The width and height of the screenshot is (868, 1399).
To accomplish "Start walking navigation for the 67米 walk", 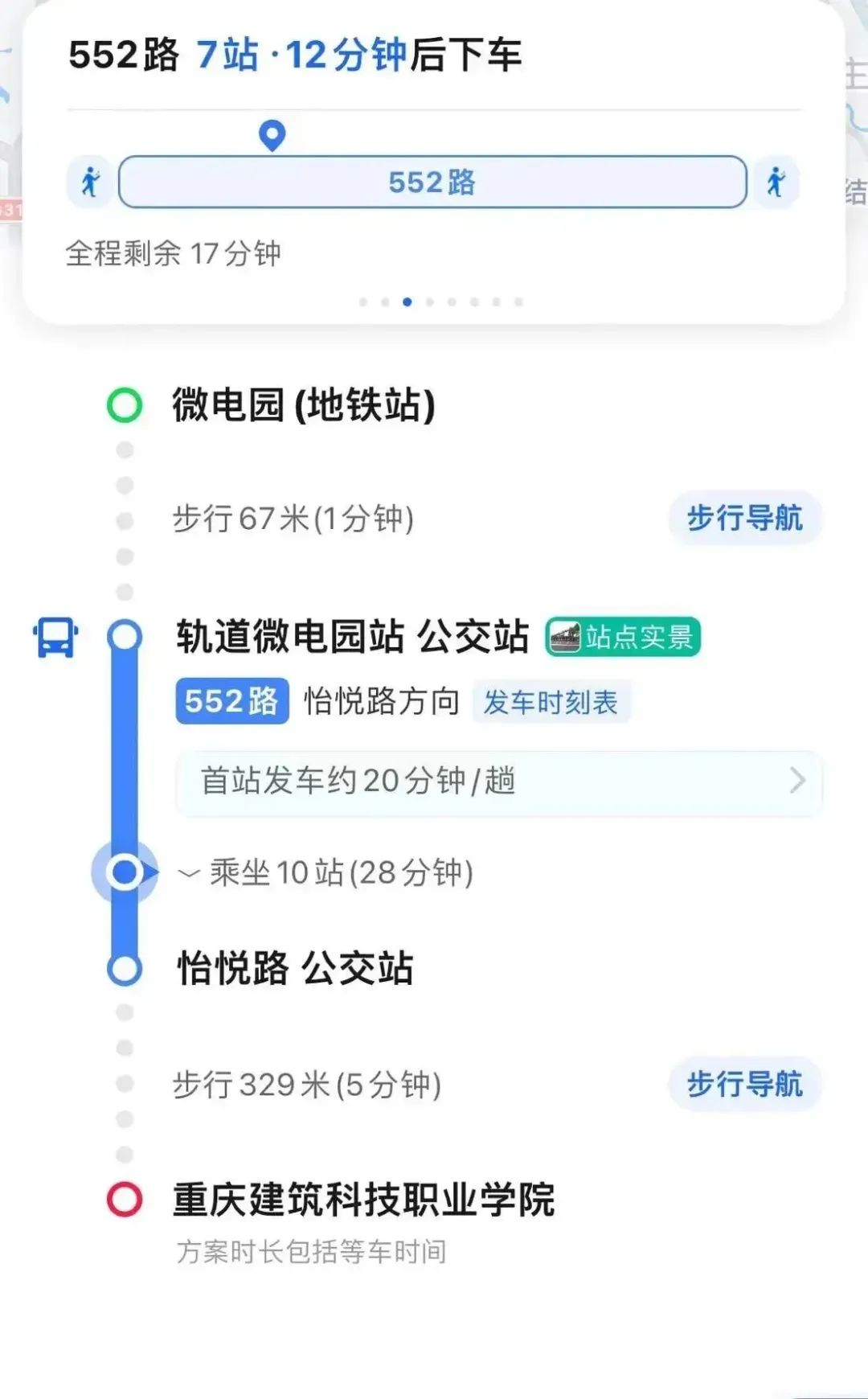I will tap(744, 519).
